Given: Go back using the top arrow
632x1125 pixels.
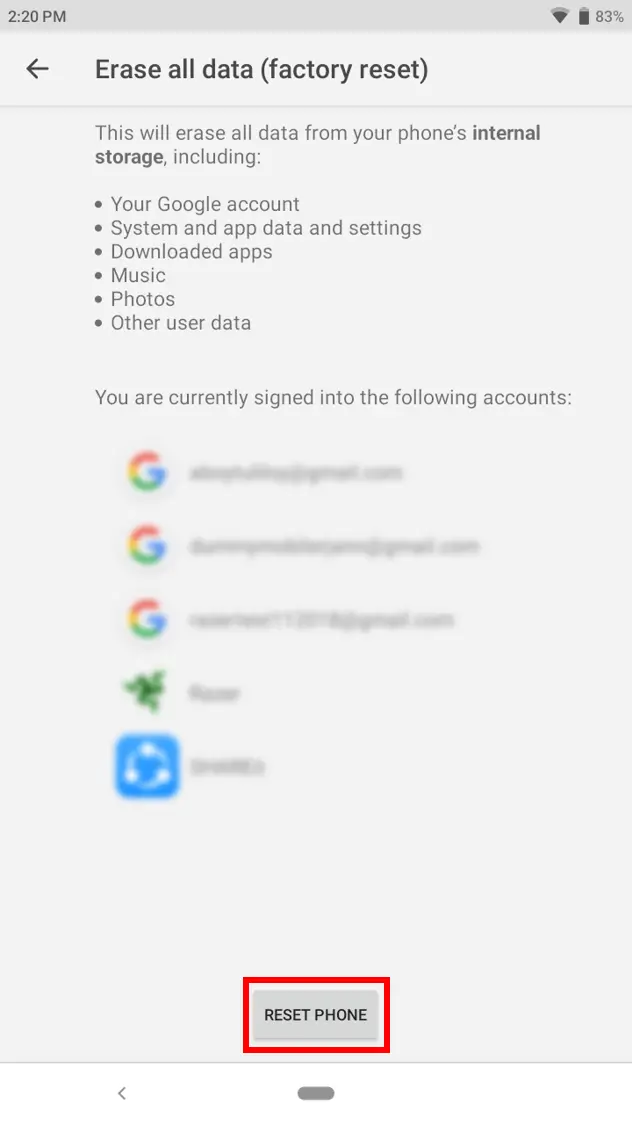Looking at the screenshot, I should pyautogui.click(x=37, y=69).
